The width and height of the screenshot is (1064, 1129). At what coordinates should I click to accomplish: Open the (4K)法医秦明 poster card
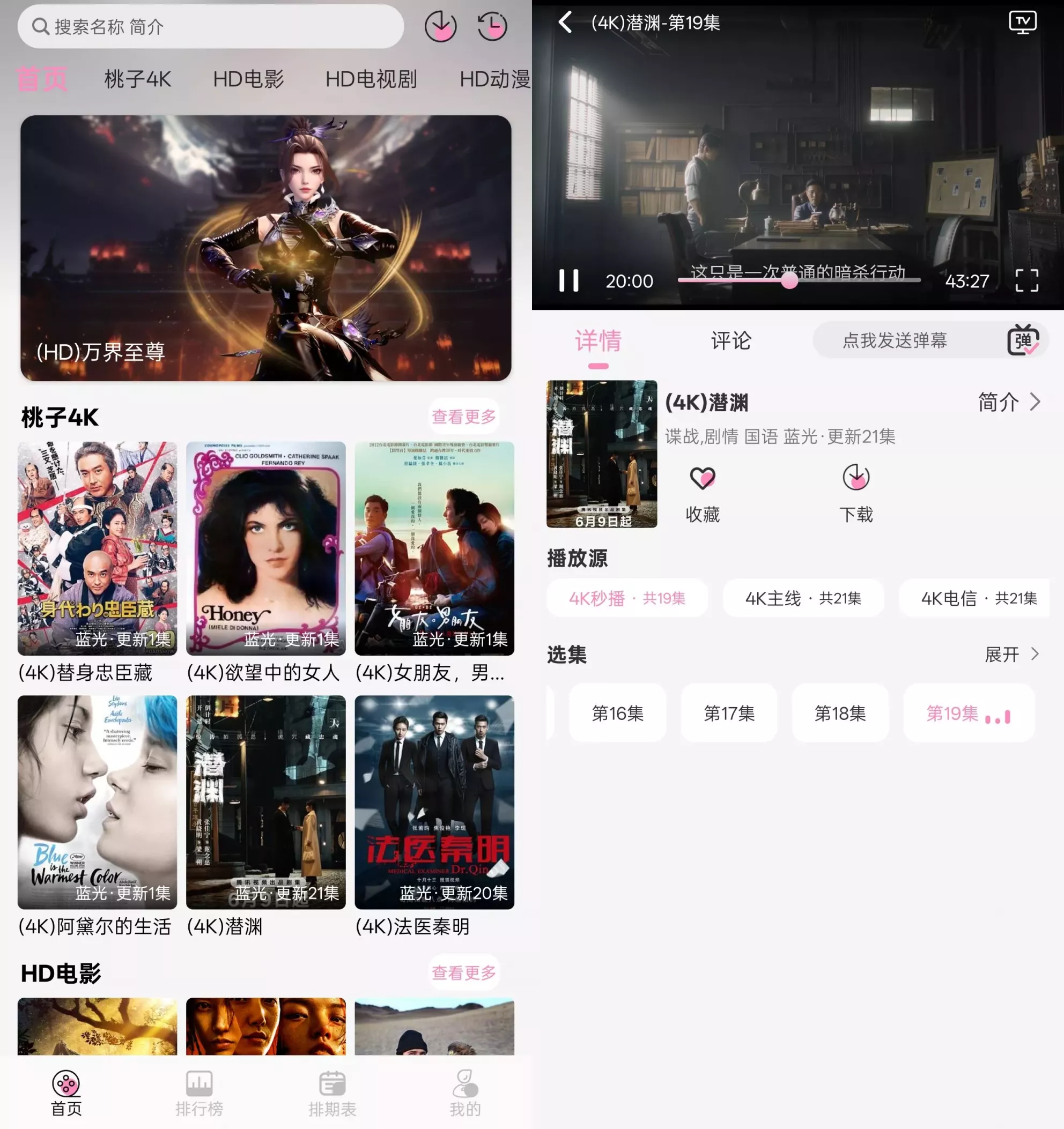434,802
